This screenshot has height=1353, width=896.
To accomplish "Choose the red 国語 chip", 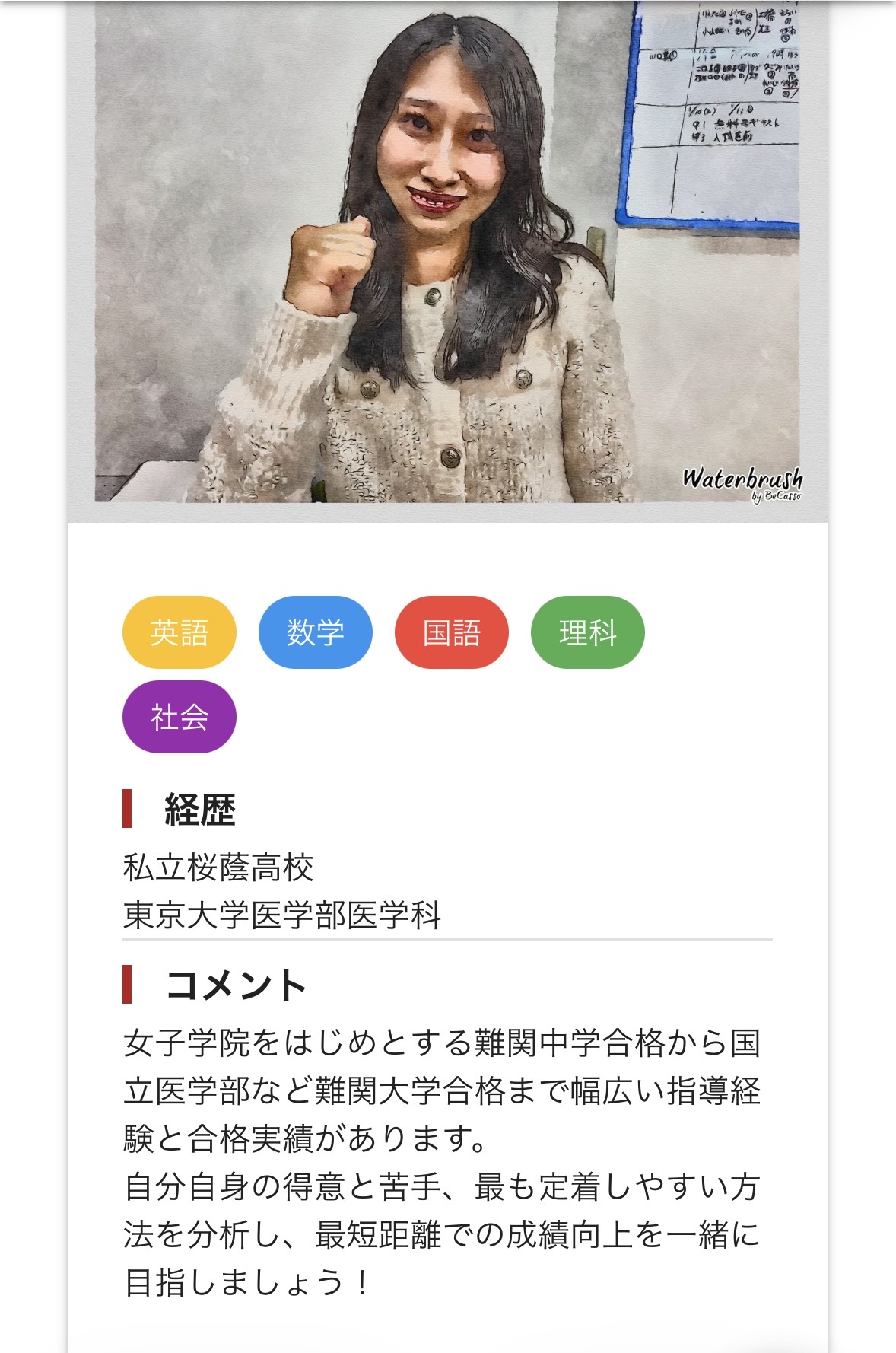I will (x=451, y=632).
